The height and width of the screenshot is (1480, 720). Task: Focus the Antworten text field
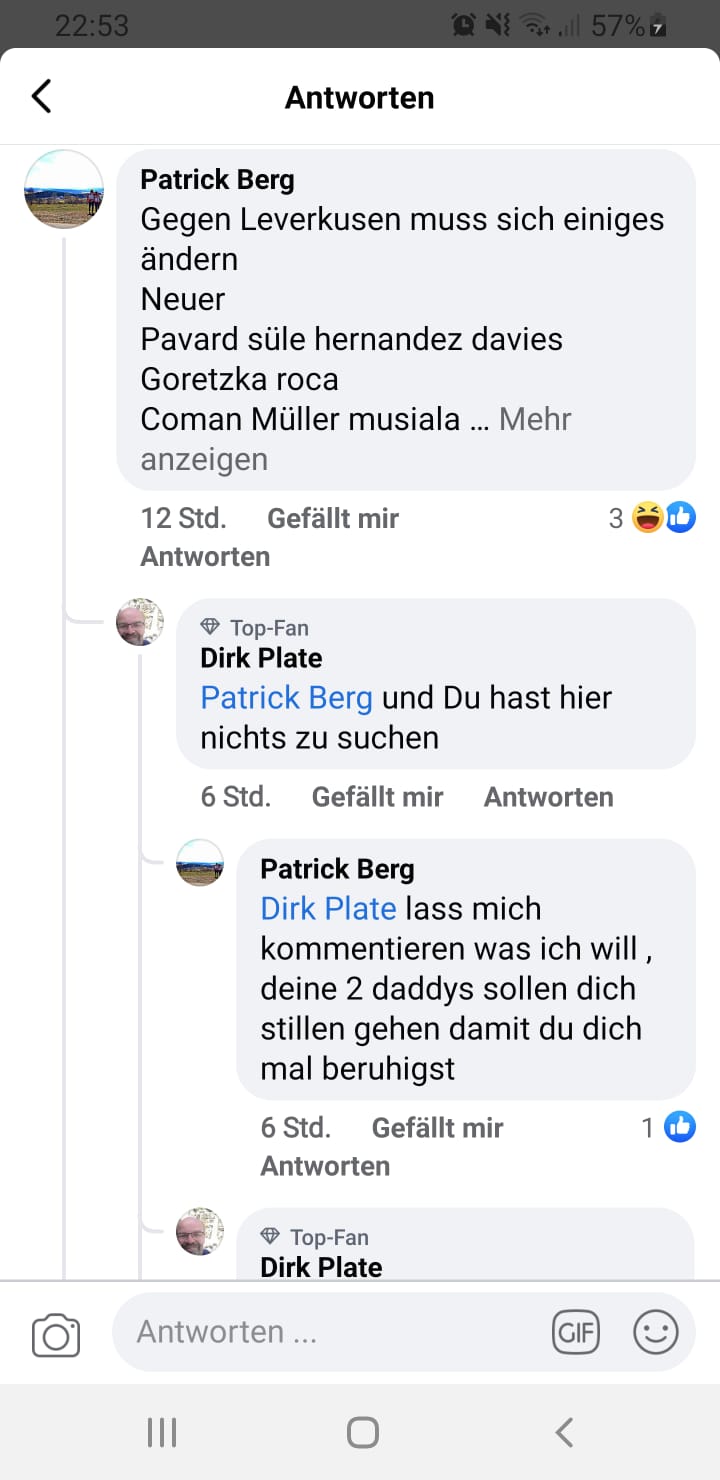[x=330, y=1332]
